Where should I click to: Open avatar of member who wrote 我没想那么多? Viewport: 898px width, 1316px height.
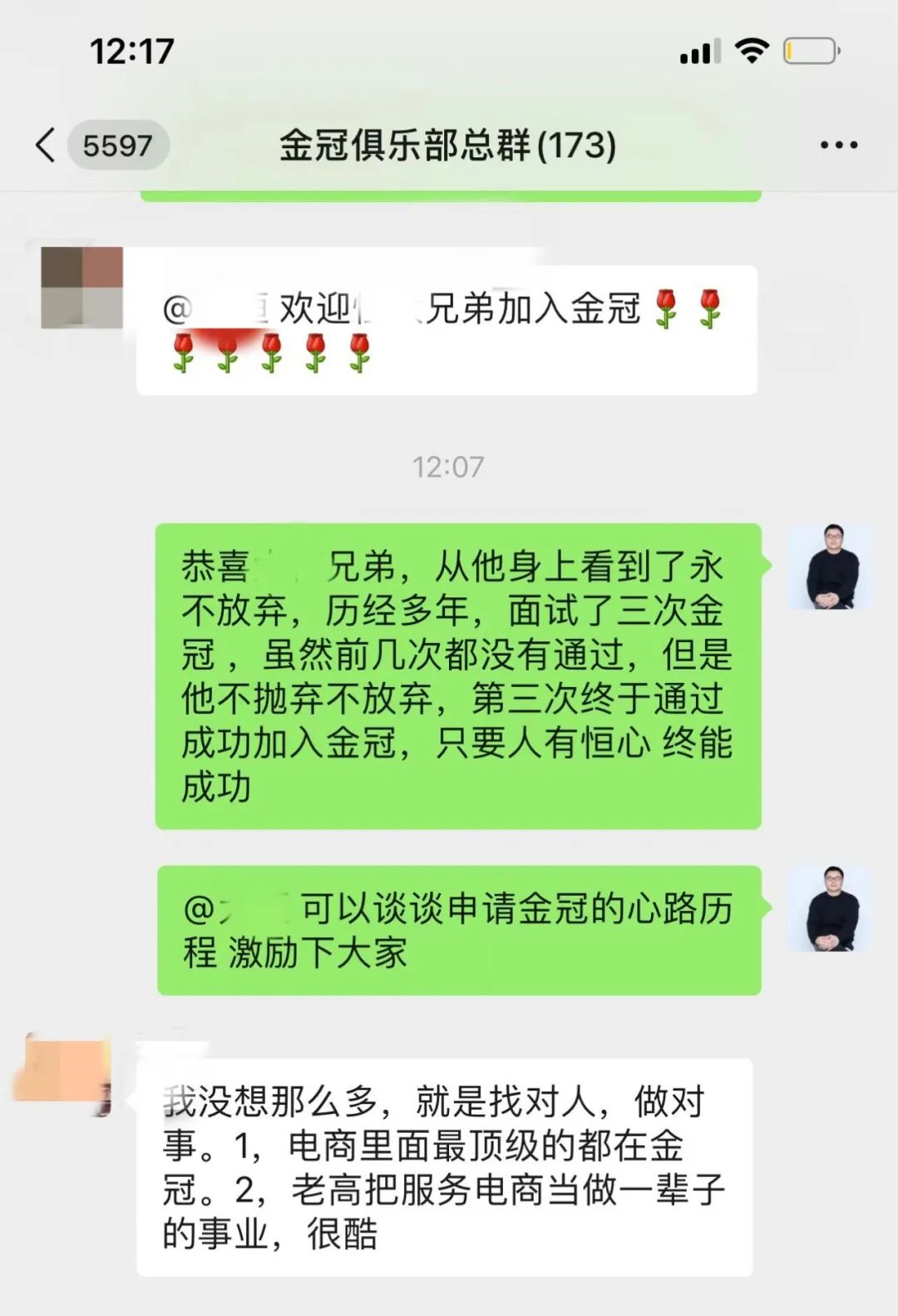tap(65, 1075)
